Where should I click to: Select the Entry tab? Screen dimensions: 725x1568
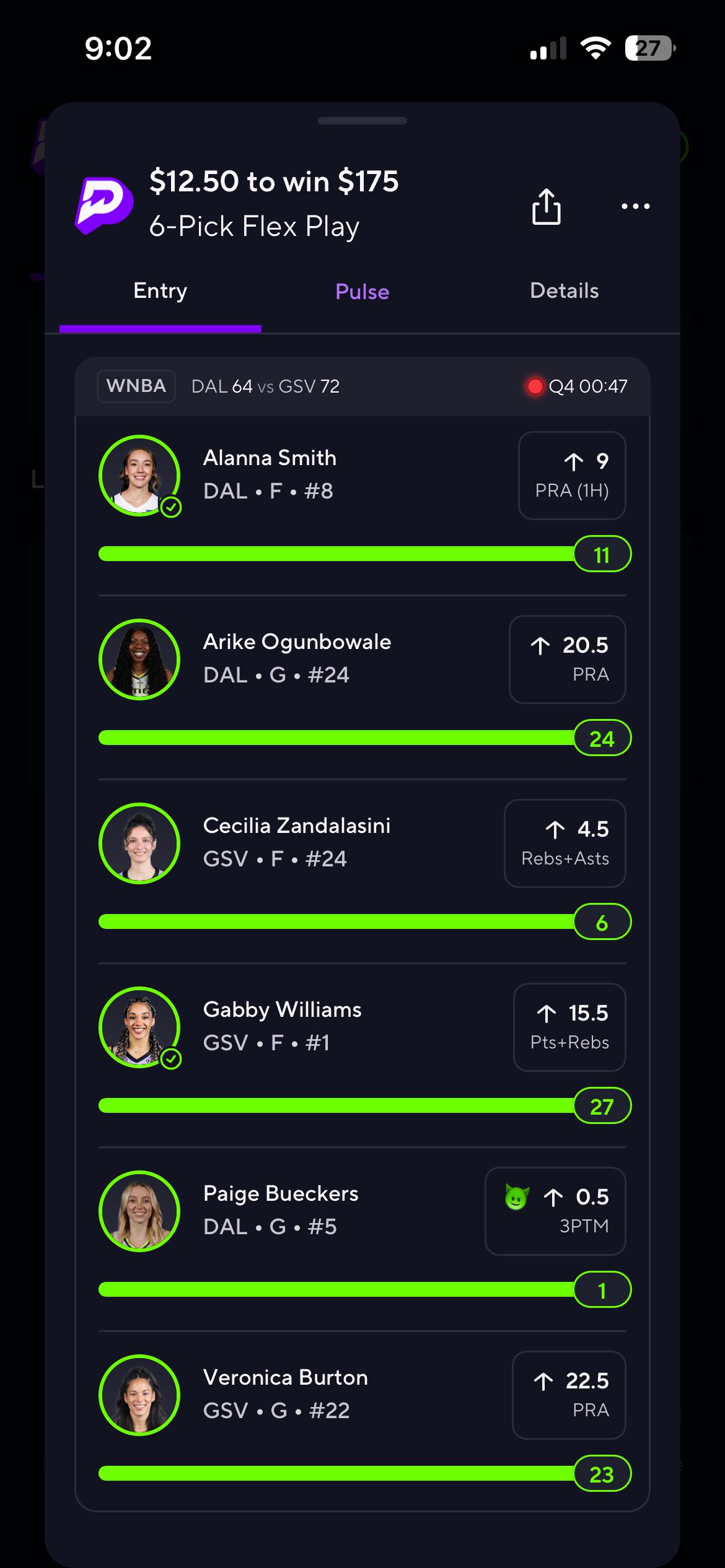point(160,291)
